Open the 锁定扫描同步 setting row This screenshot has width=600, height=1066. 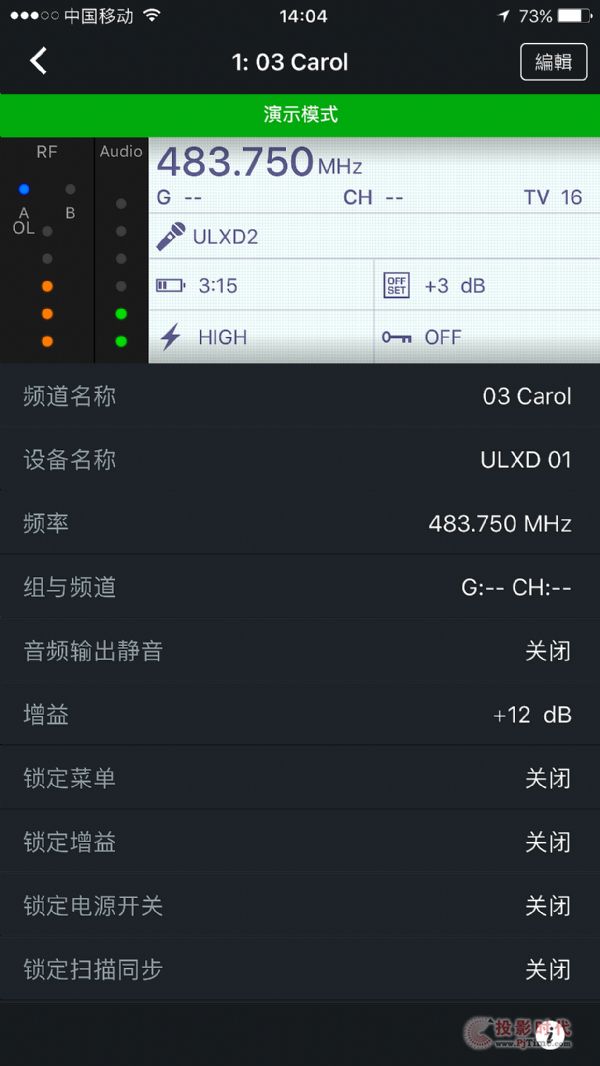click(300, 969)
